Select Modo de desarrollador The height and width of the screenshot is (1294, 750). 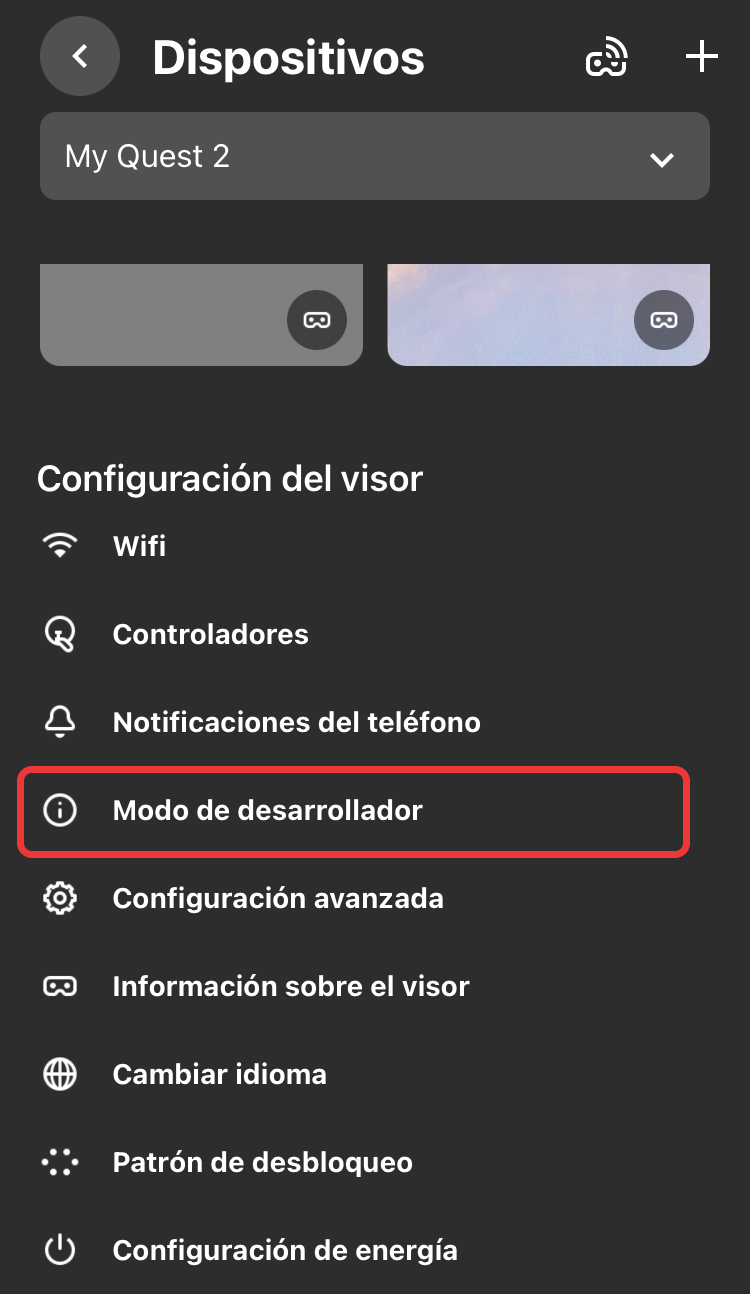(267, 810)
